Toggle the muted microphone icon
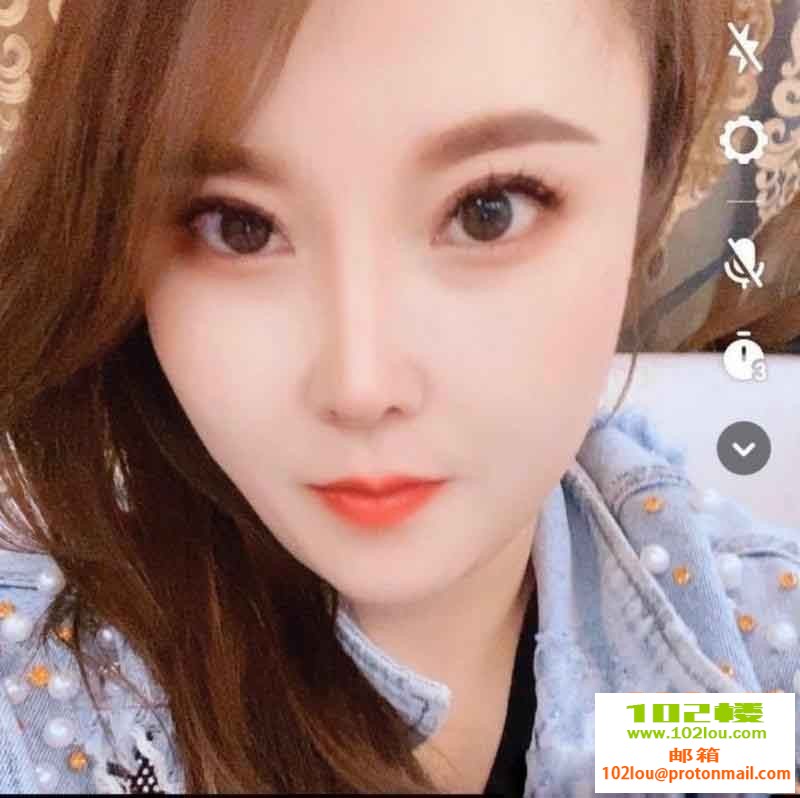The width and height of the screenshot is (800, 798). [744, 262]
